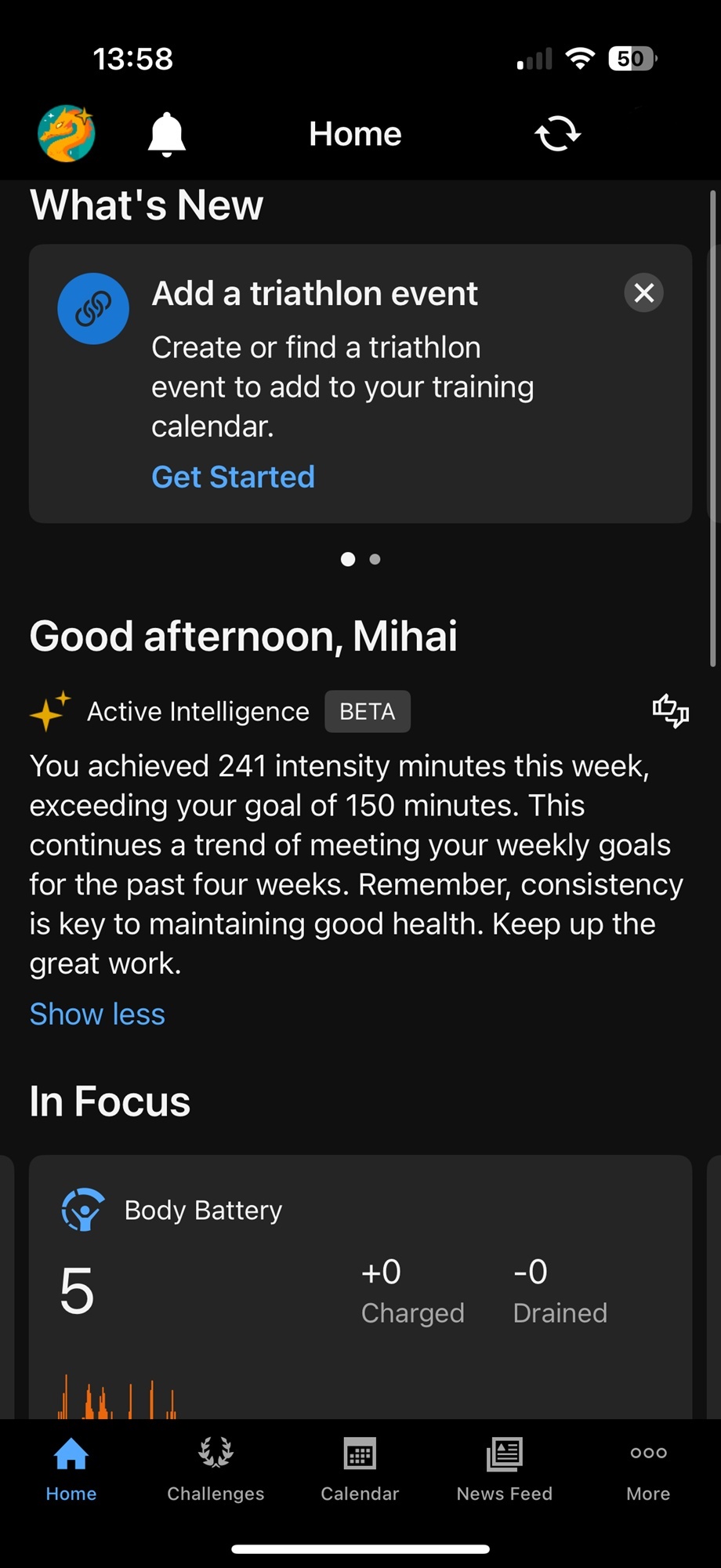Give feedback on Active Intelligence thumbs icon
The height and width of the screenshot is (1568, 721).
[671, 711]
